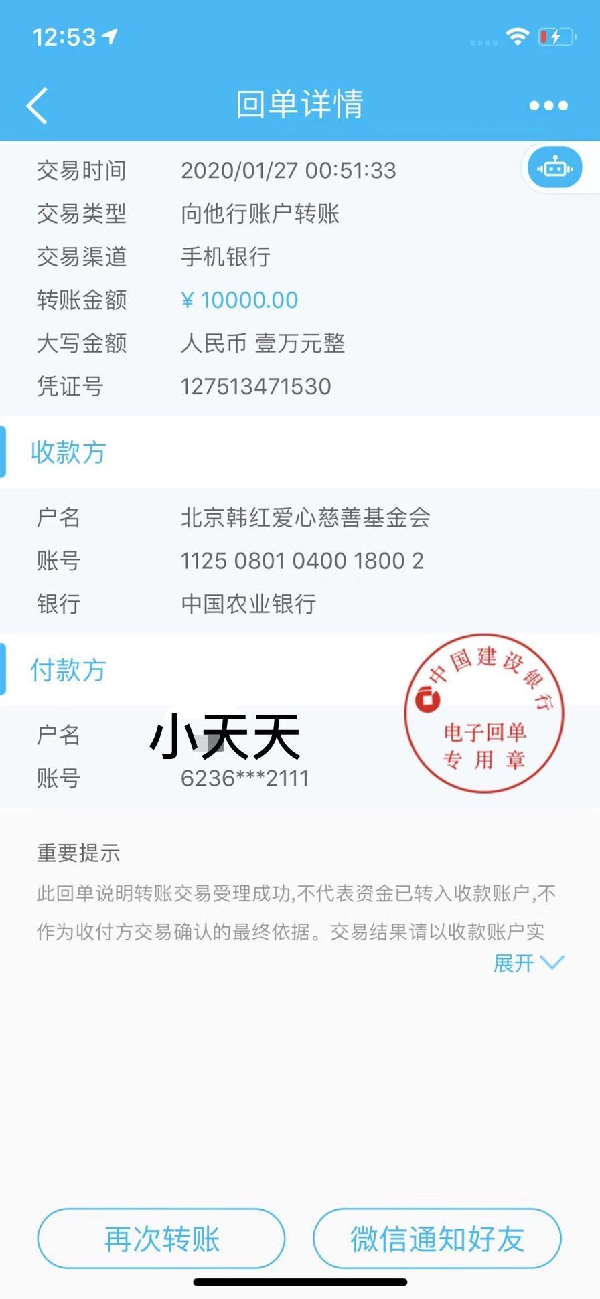Expand the important notice with 展开
The width and height of the screenshot is (600, 1299).
[x=528, y=963]
